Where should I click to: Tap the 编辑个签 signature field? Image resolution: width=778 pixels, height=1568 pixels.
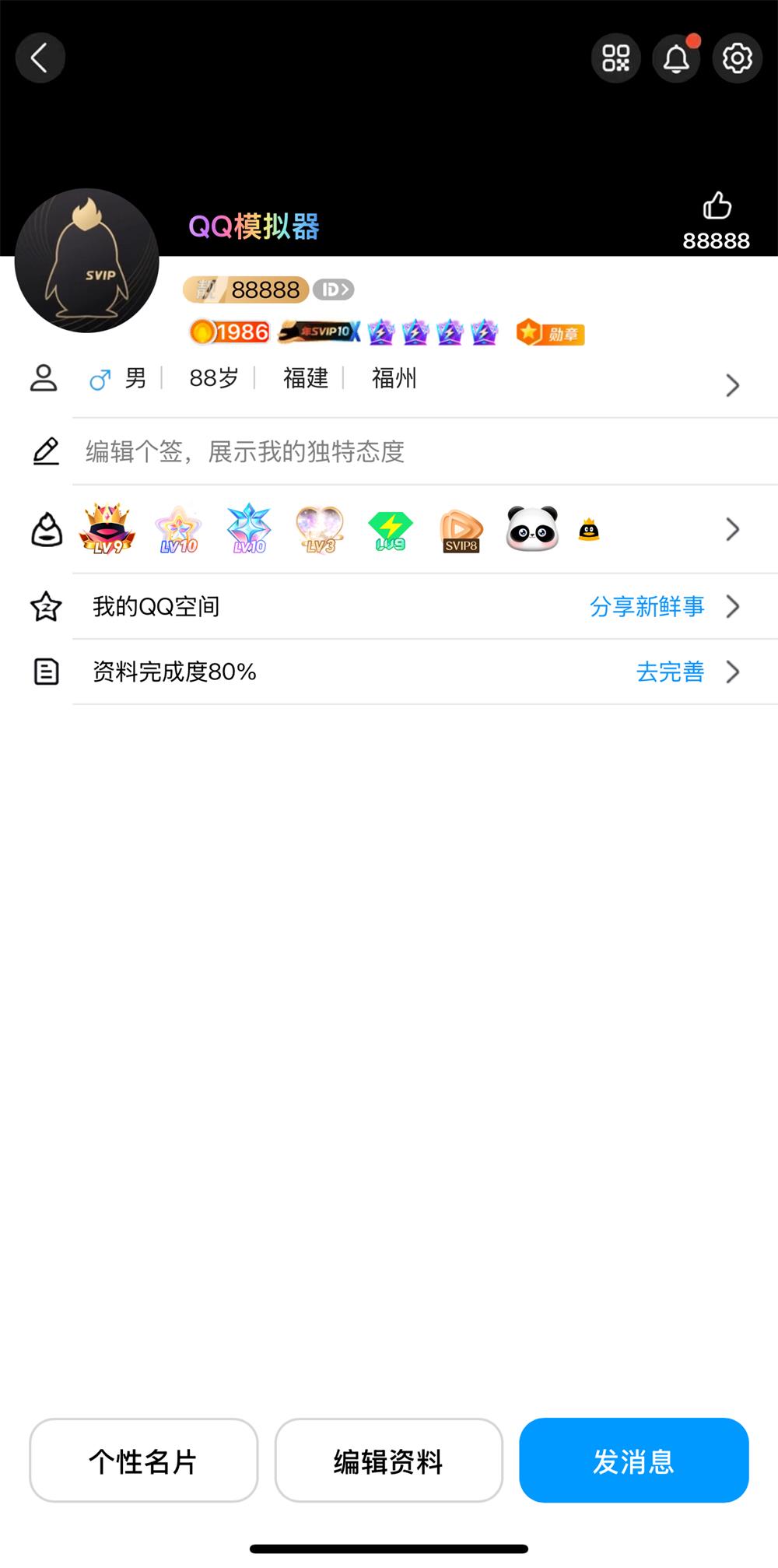click(241, 454)
